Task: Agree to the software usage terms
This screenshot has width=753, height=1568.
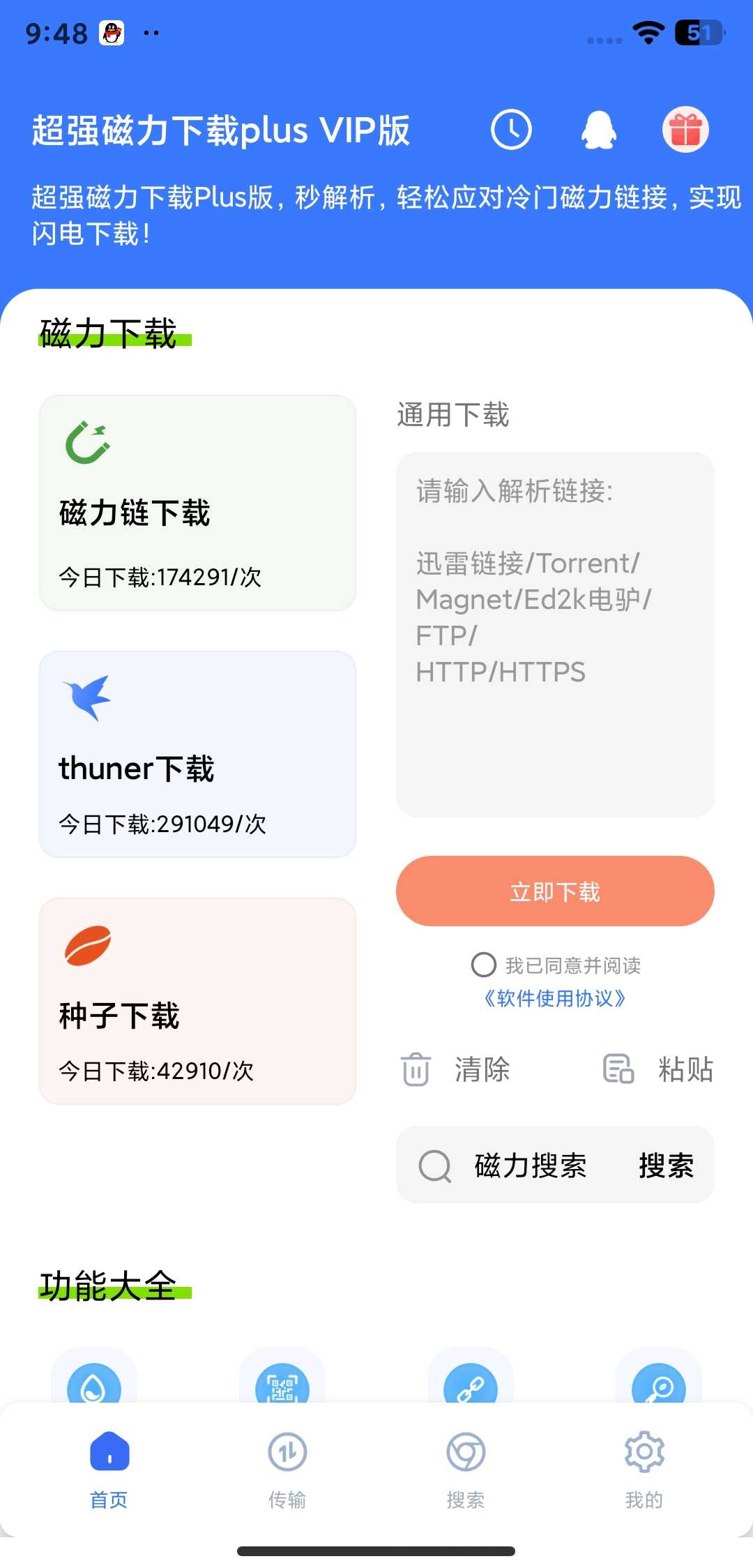Action: 484,965
